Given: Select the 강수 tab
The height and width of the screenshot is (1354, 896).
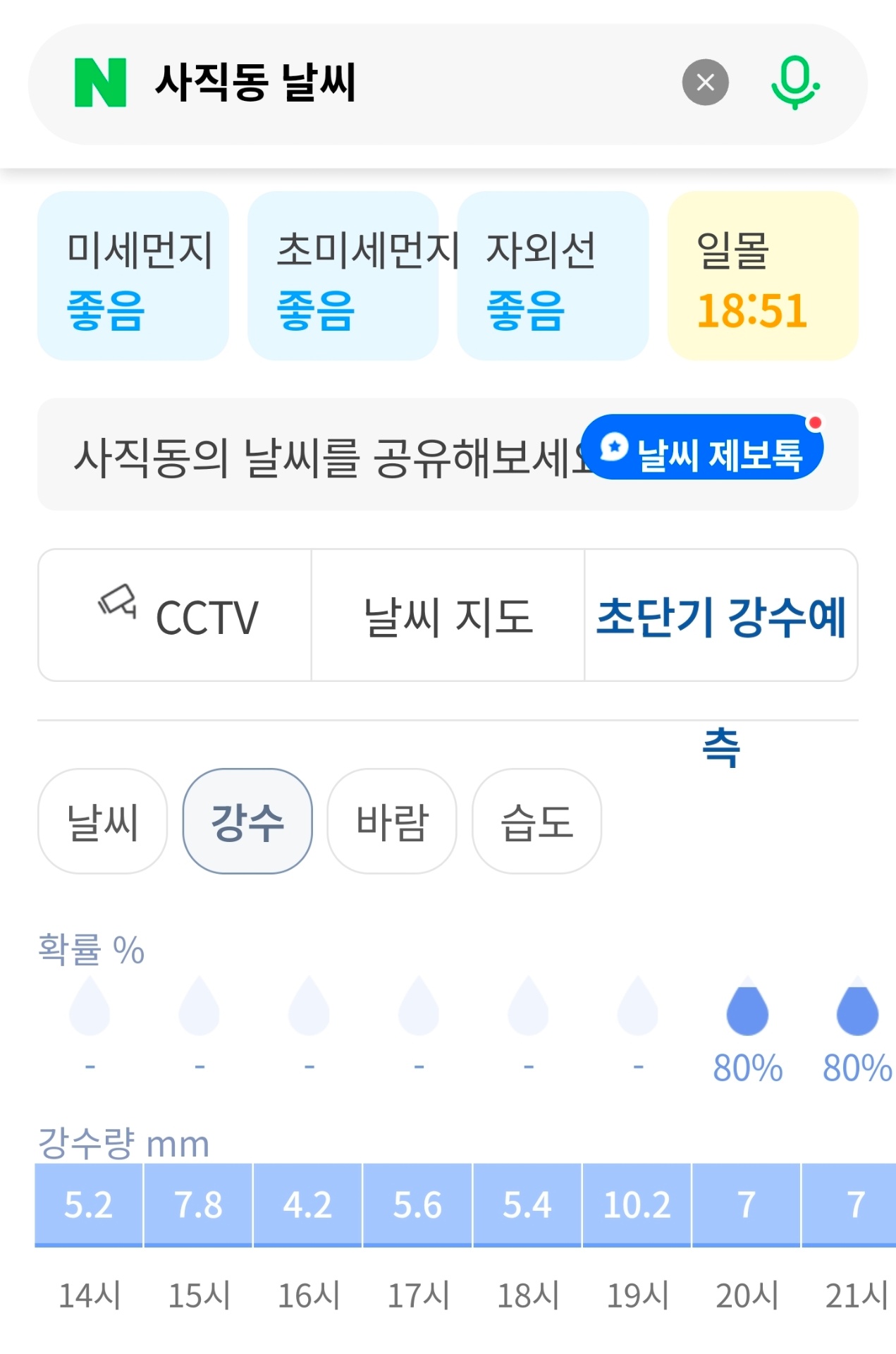Looking at the screenshot, I should click(x=247, y=822).
